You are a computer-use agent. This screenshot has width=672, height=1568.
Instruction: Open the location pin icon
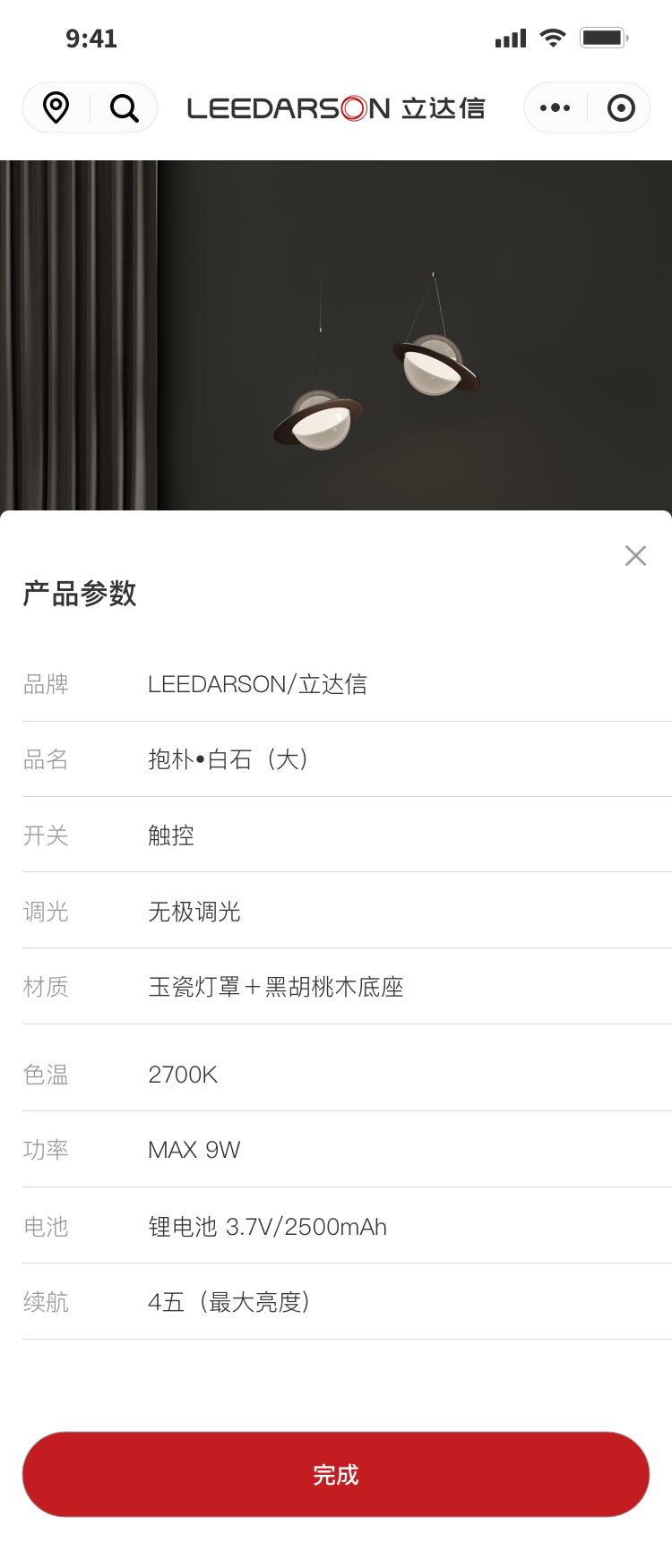click(56, 107)
